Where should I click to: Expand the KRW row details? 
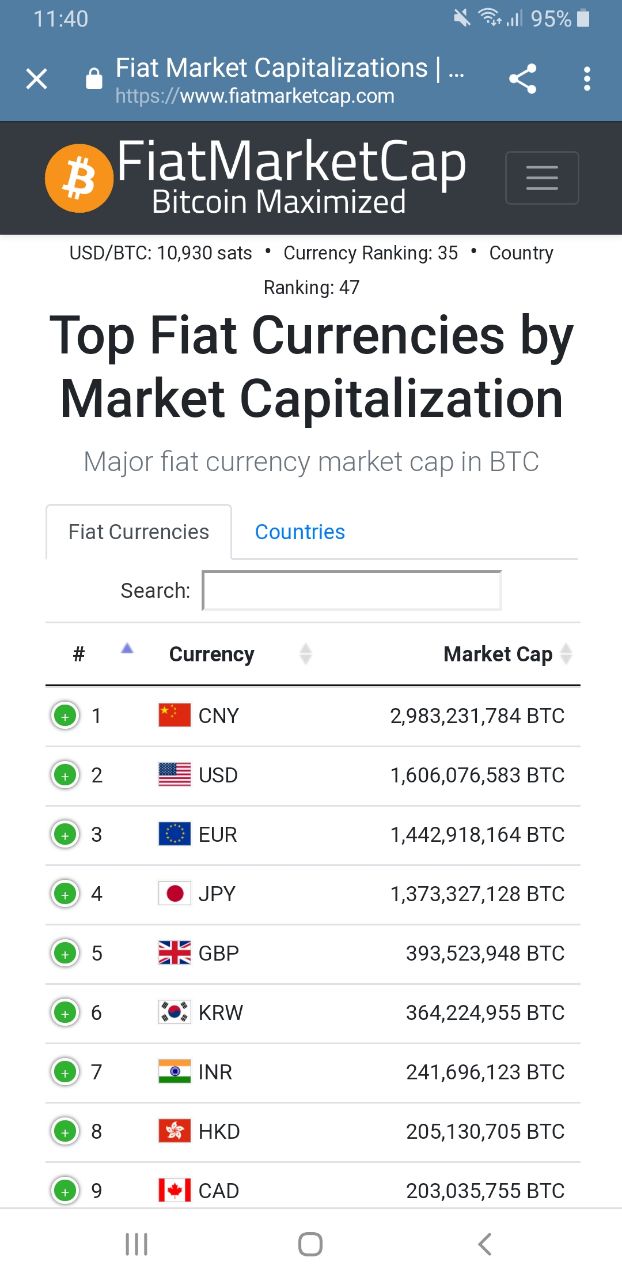point(65,1013)
